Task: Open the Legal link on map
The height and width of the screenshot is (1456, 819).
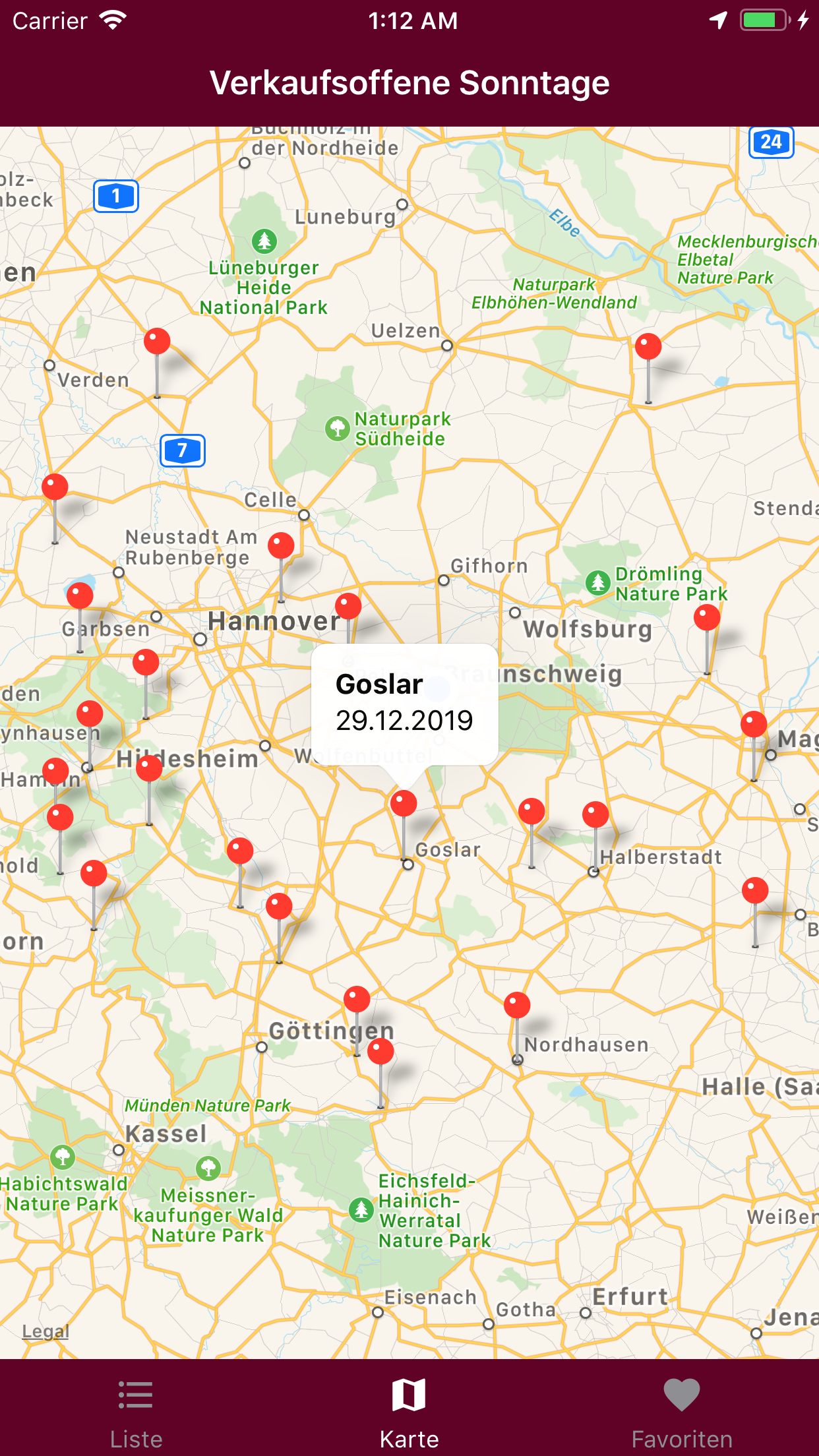Action: (45, 1331)
